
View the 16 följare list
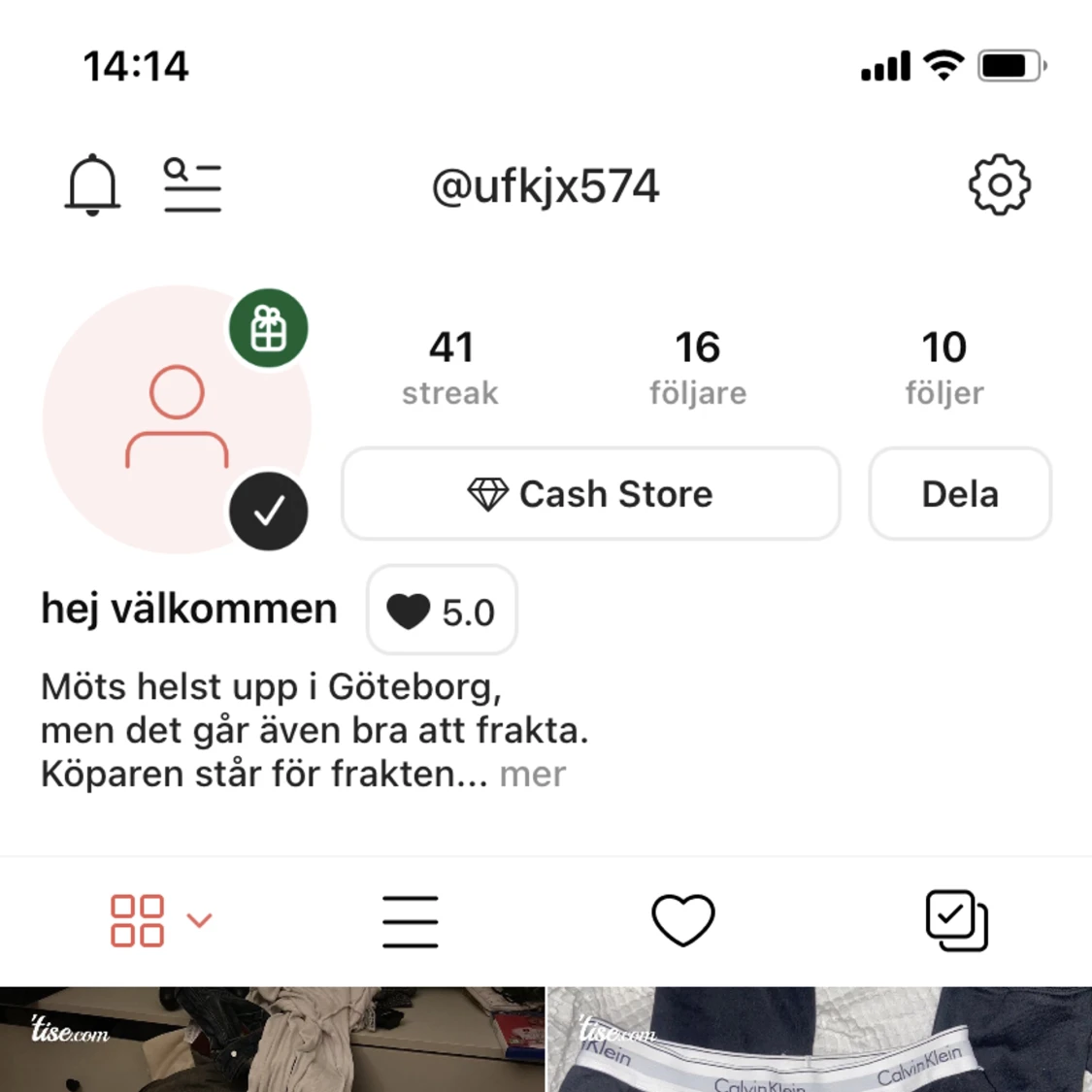[x=698, y=367]
